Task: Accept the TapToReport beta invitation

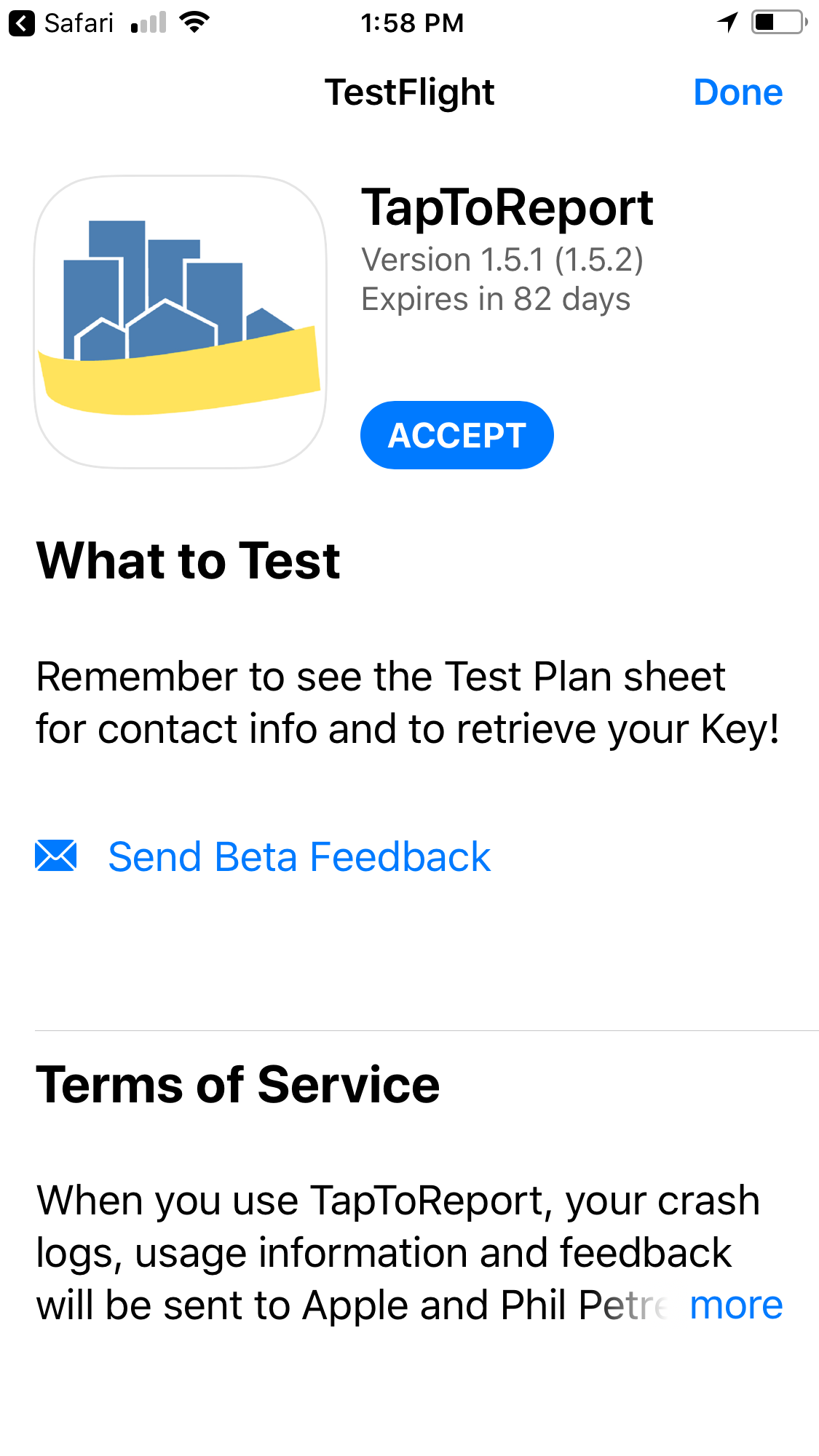Action: (456, 435)
